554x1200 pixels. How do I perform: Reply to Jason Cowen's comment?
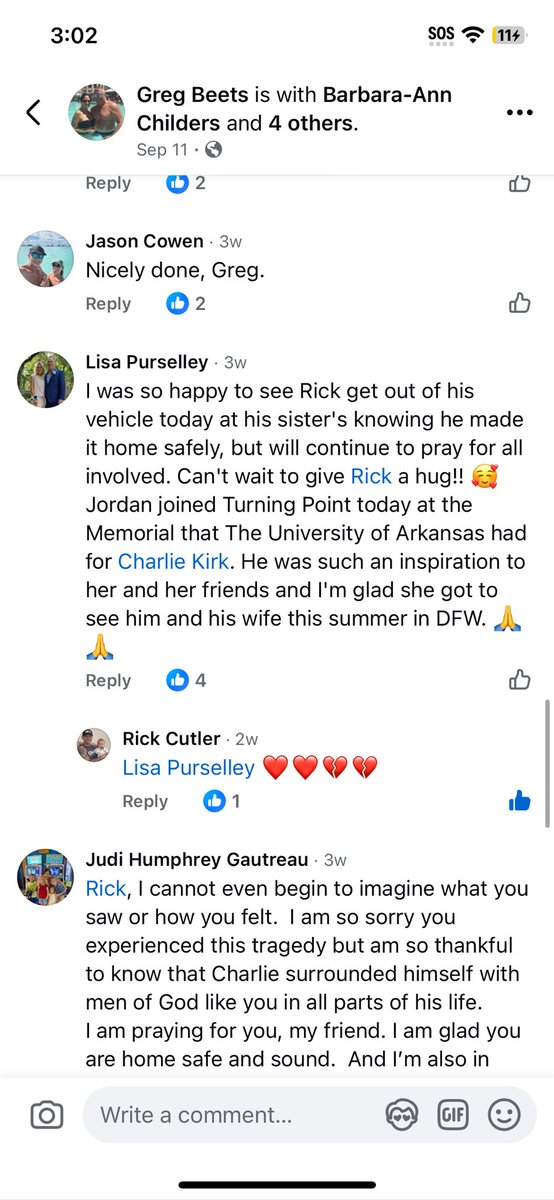pos(108,304)
